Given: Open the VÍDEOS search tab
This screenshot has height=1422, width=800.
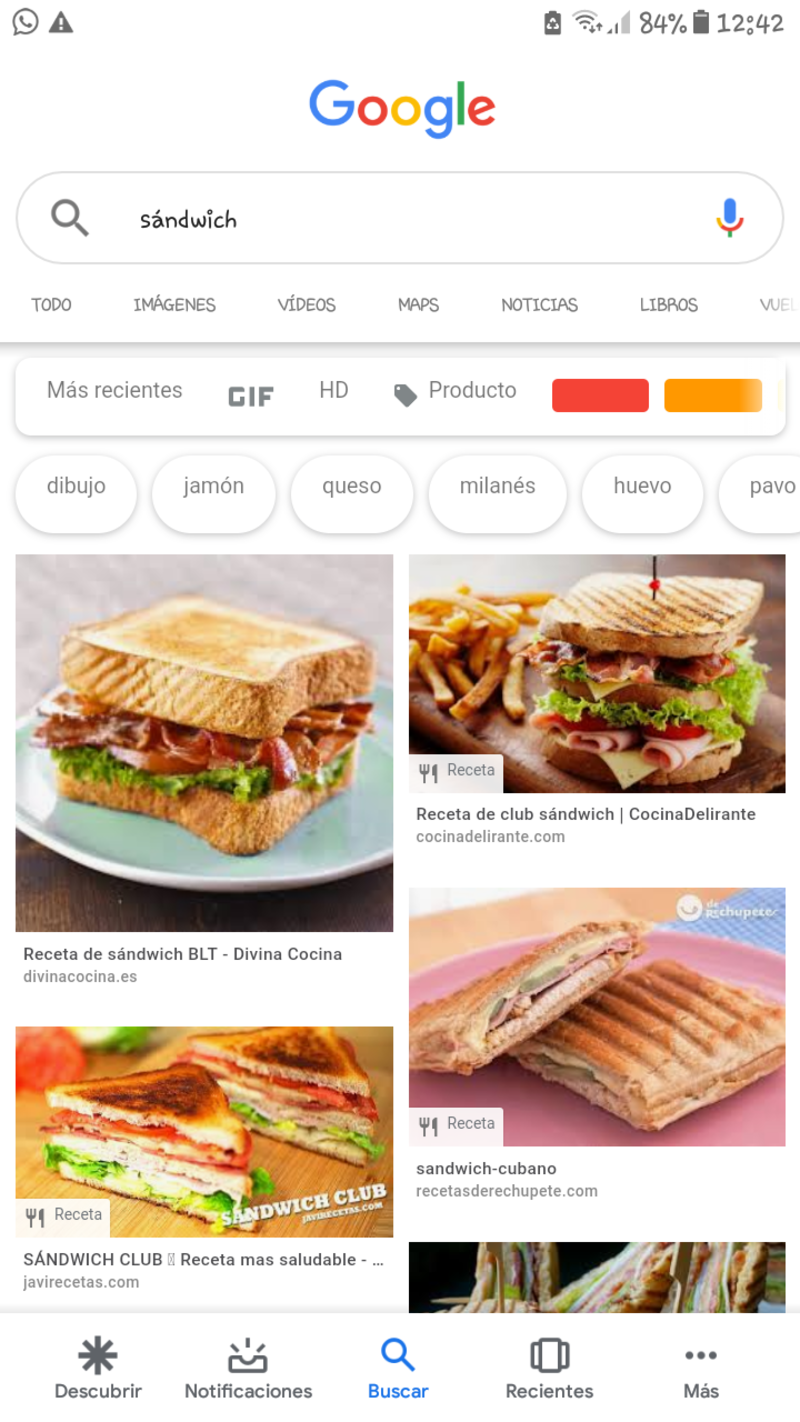Looking at the screenshot, I should [305, 305].
